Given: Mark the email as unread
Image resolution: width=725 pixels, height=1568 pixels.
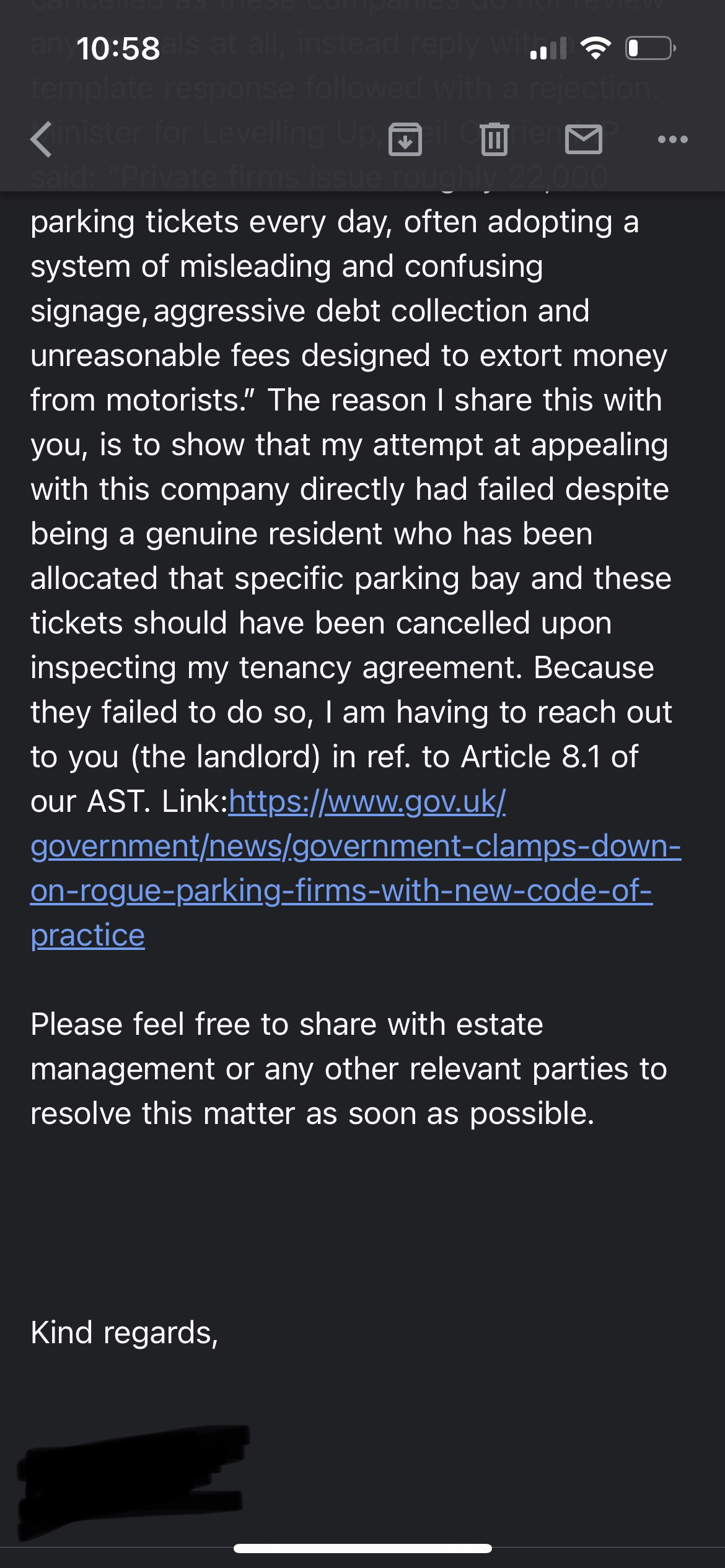Looking at the screenshot, I should click(584, 139).
